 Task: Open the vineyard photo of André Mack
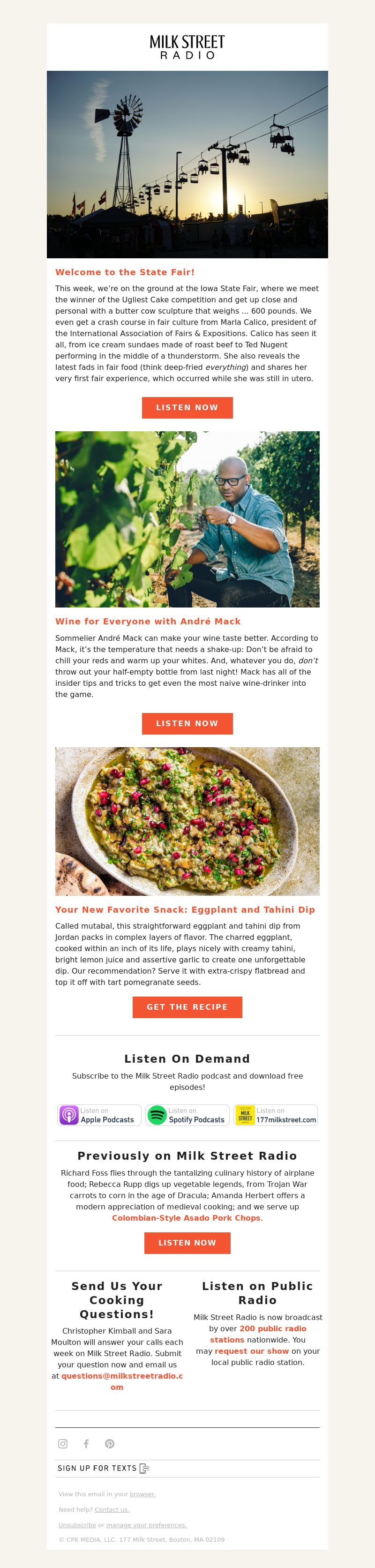[187, 518]
